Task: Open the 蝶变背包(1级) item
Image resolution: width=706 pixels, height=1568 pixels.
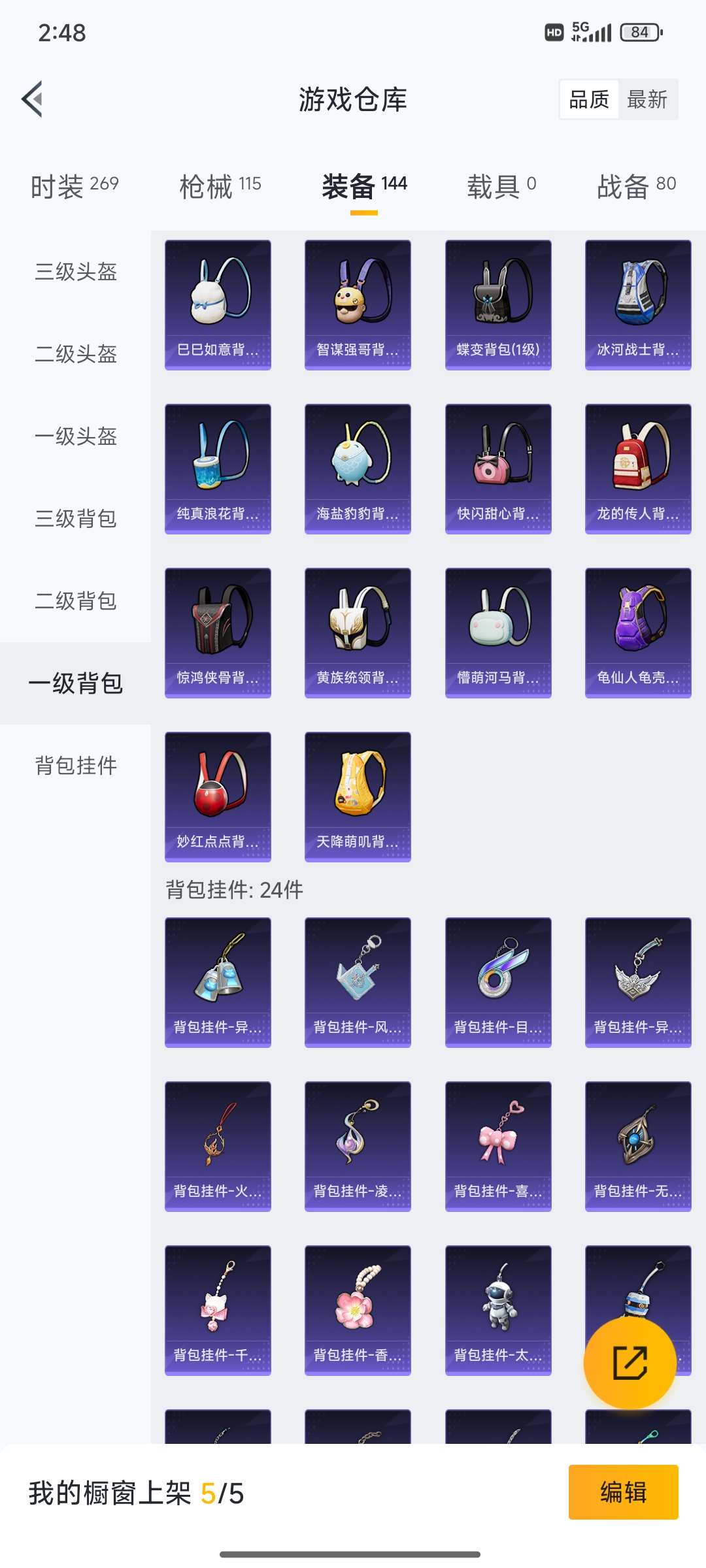Action: [x=498, y=304]
